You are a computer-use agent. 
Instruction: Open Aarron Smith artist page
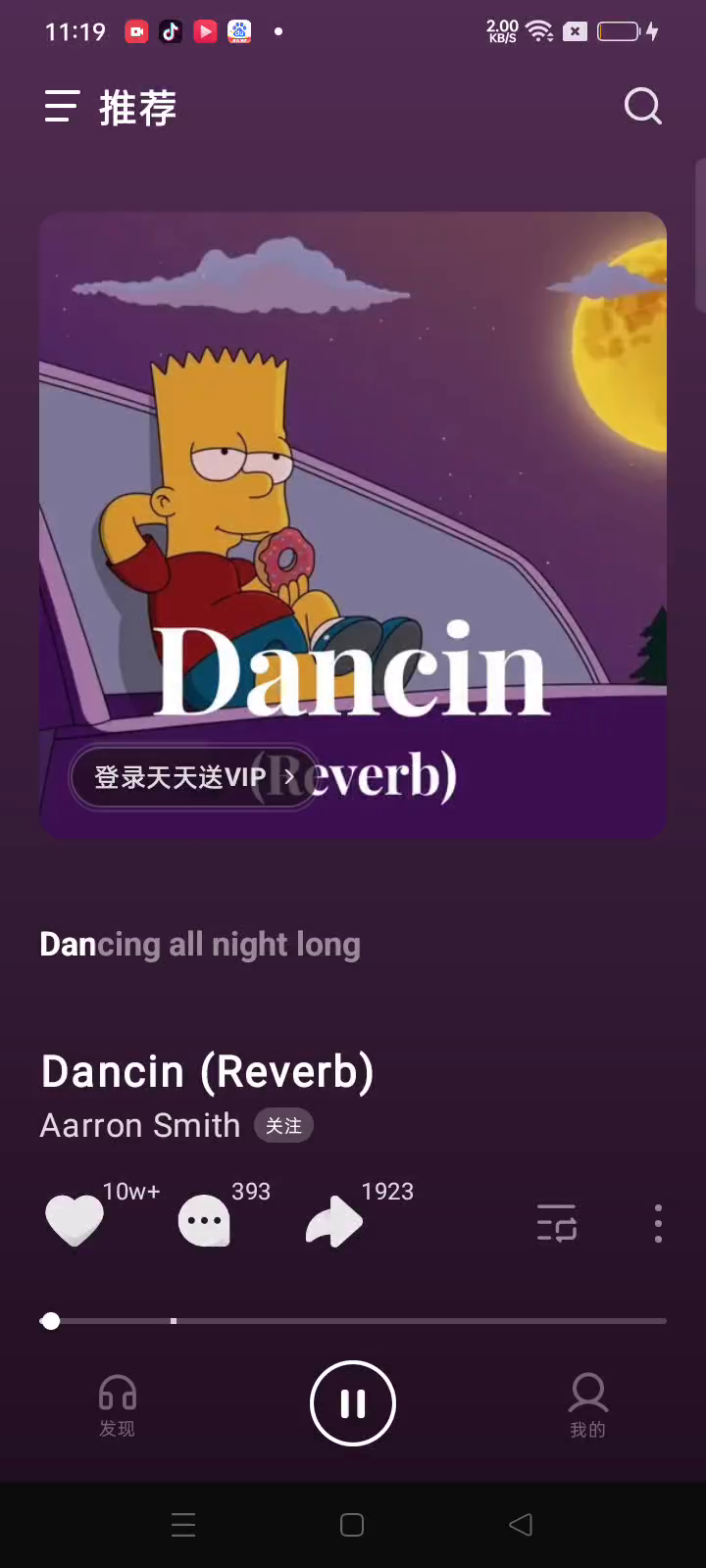[140, 1126]
